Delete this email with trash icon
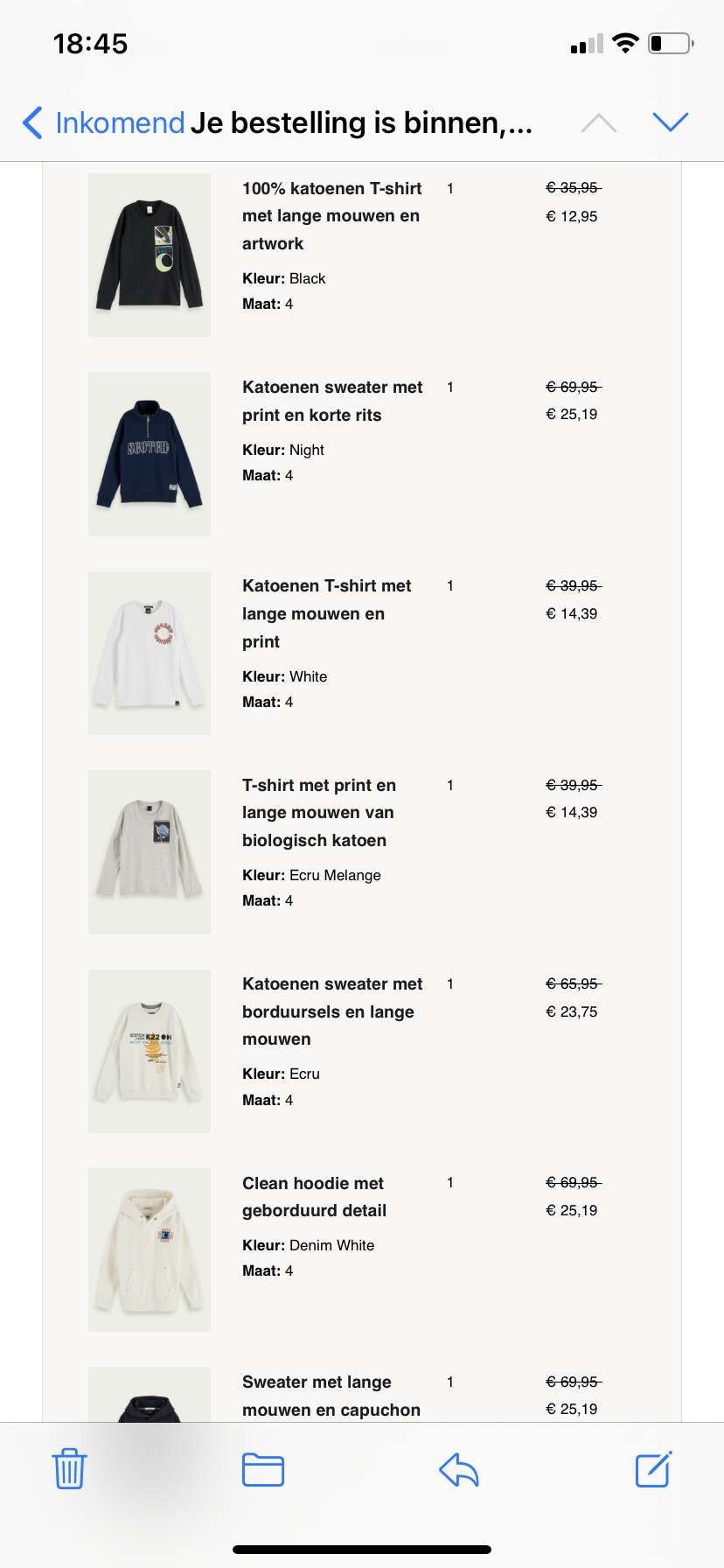The image size is (724, 1568). [x=69, y=1468]
